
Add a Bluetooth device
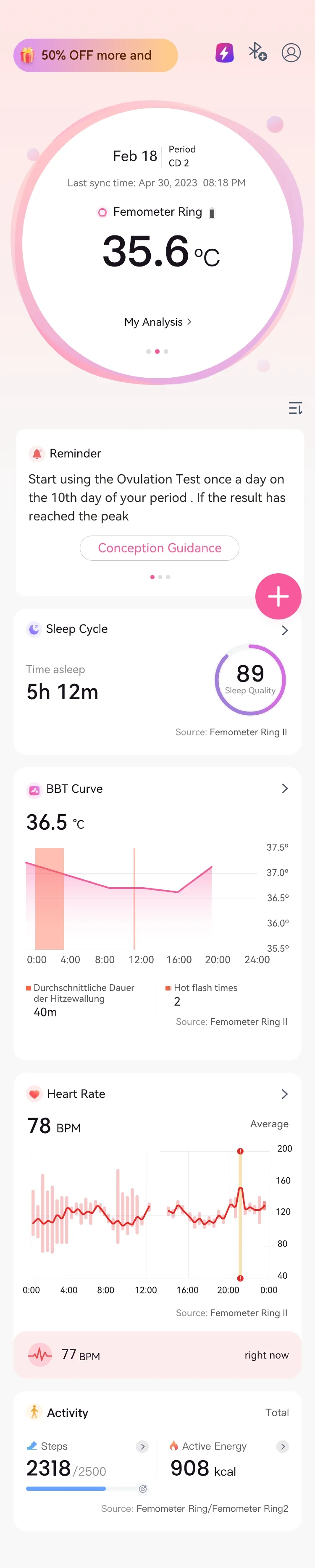pyautogui.click(x=258, y=52)
